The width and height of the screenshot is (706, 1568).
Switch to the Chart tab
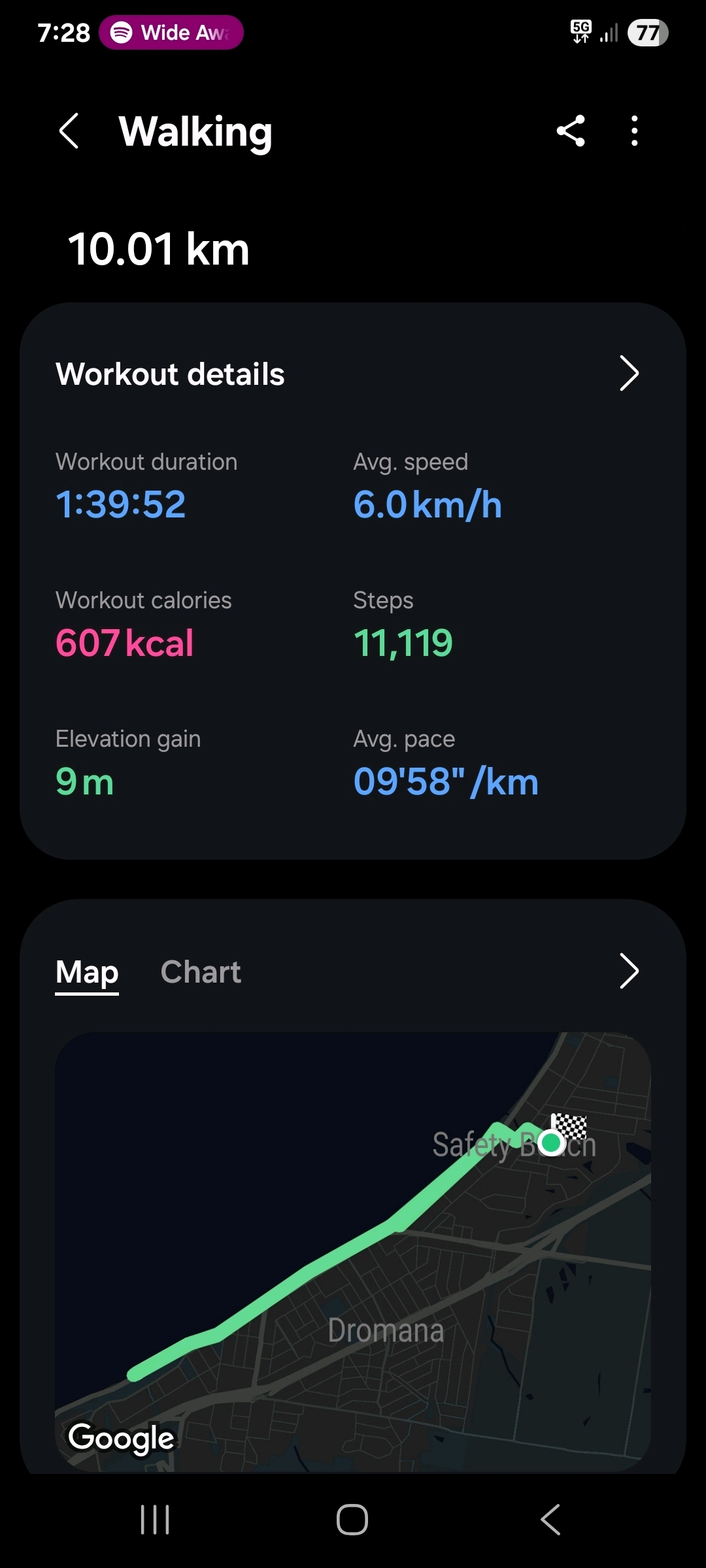[x=201, y=972]
